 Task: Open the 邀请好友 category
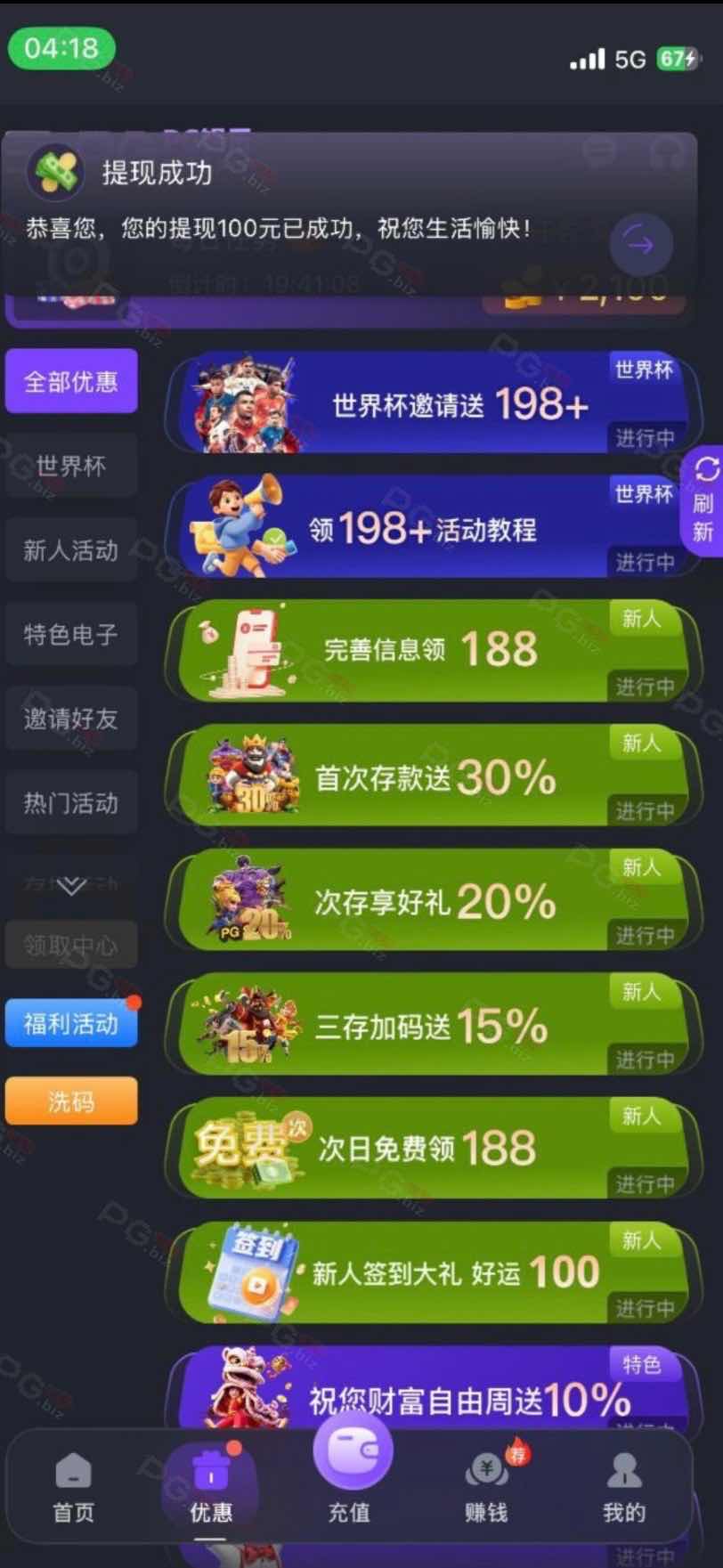(x=71, y=719)
